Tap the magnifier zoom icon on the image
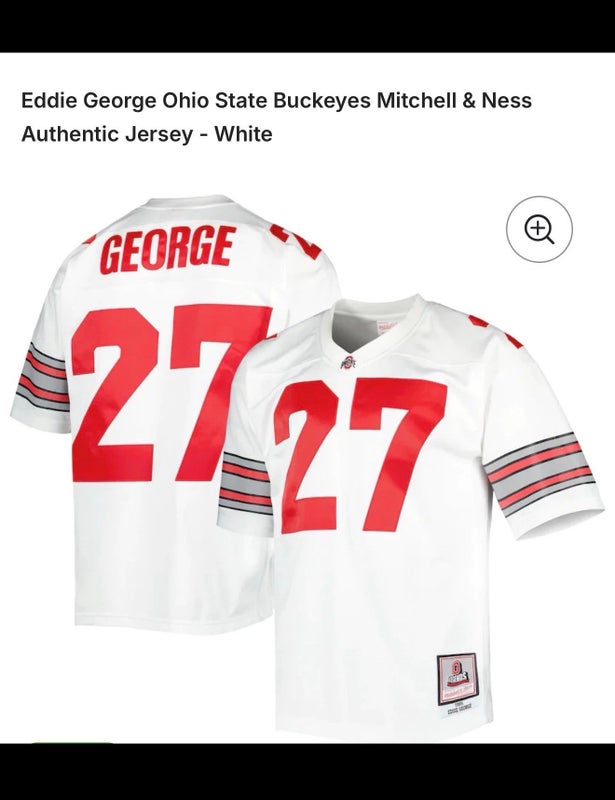The image size is (615, 800). tap(539, 230)
